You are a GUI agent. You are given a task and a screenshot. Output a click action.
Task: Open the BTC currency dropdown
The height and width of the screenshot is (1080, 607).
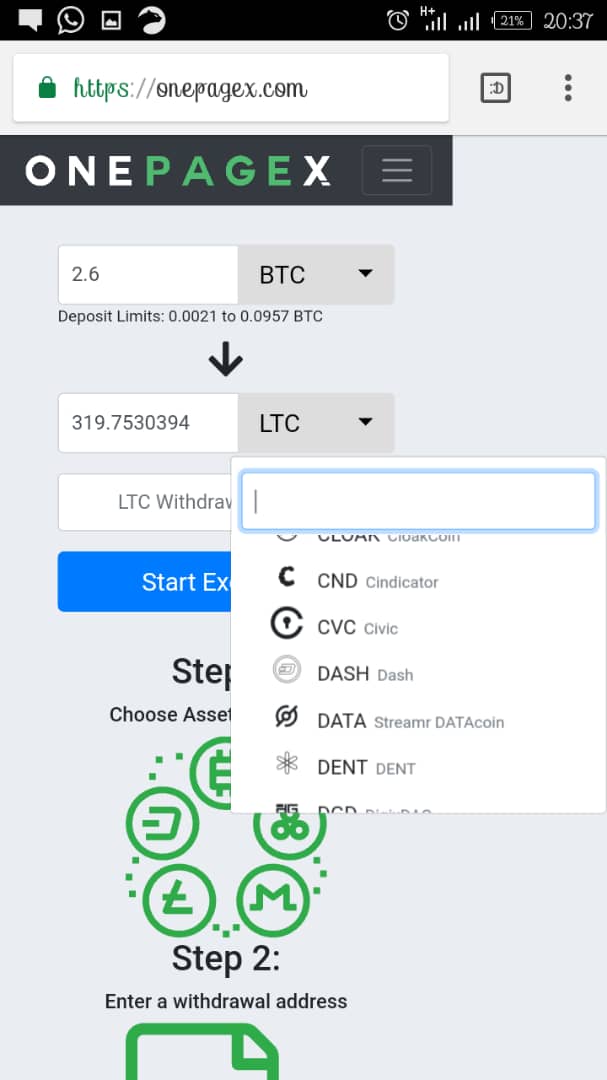316,274
